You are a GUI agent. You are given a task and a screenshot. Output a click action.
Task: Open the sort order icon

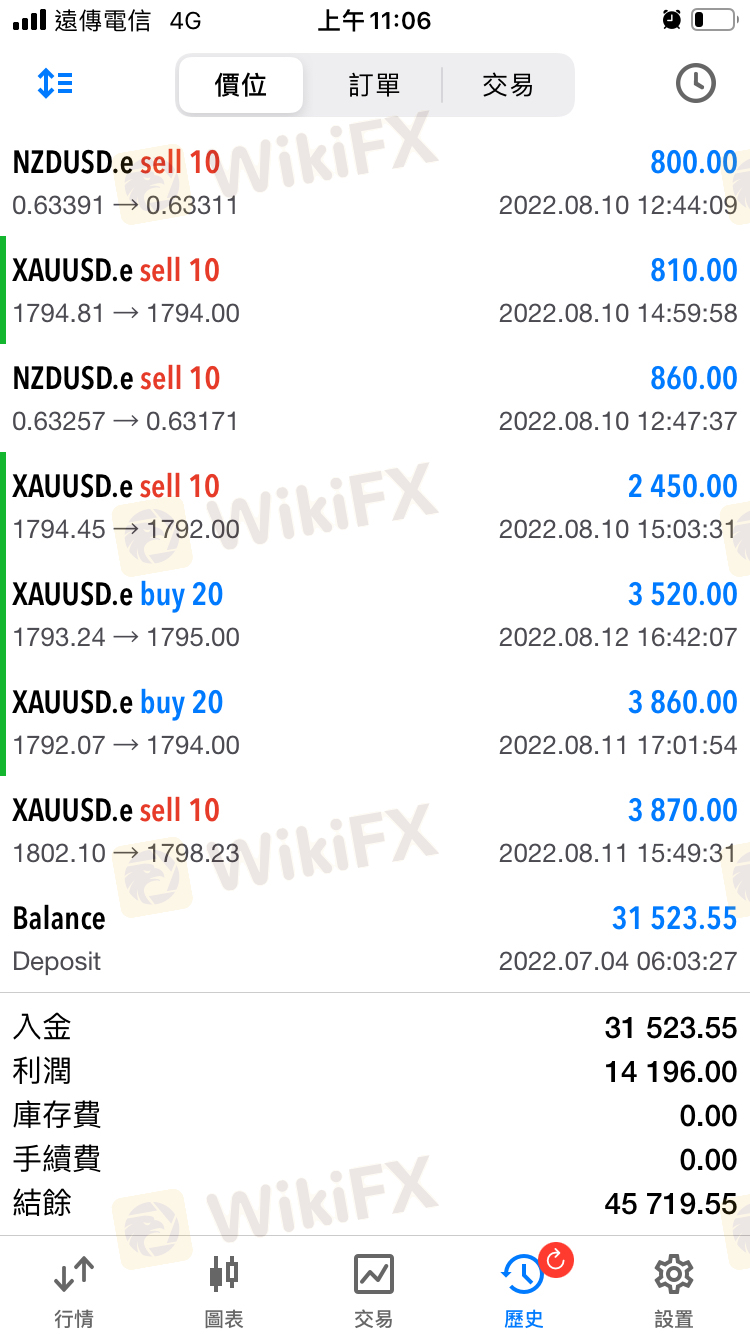(55, 84)
